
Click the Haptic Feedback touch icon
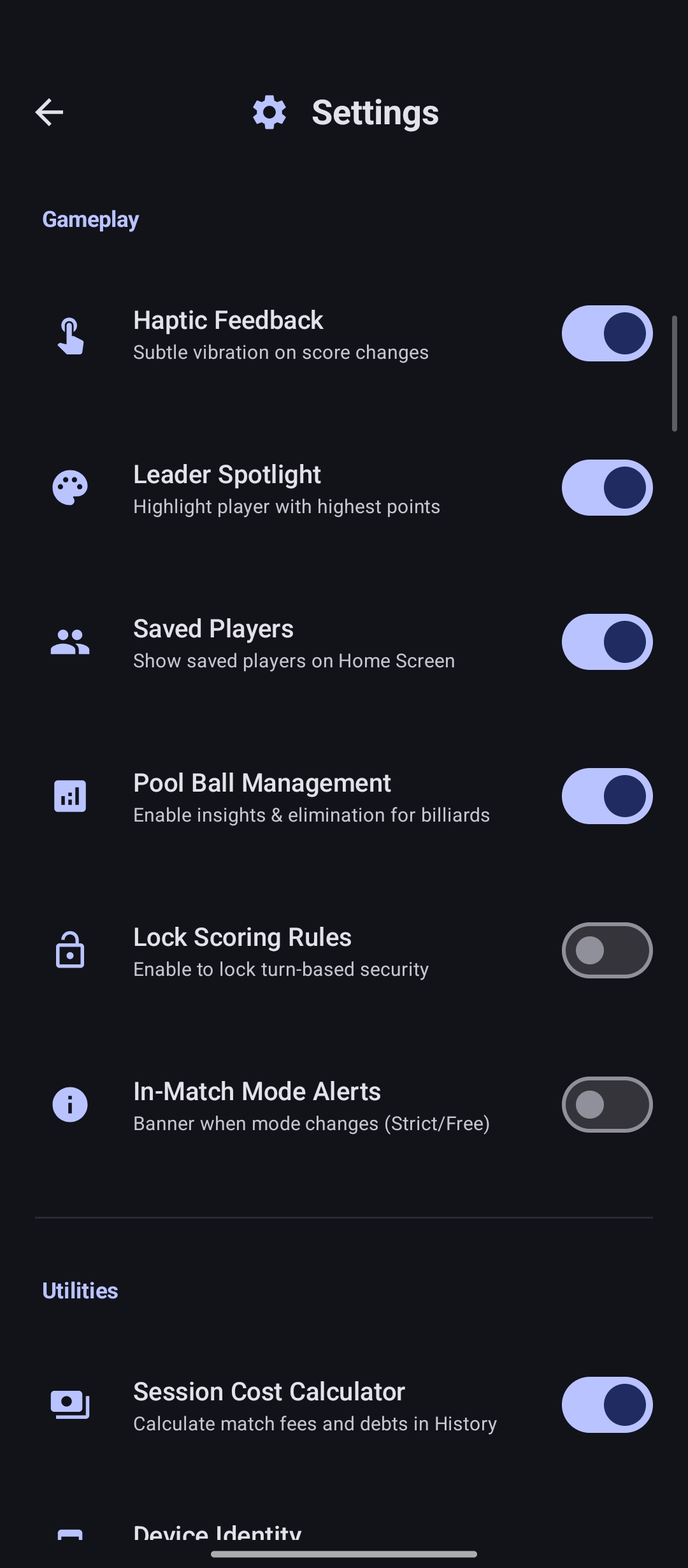pyautogui.click(x=70, y=334)
